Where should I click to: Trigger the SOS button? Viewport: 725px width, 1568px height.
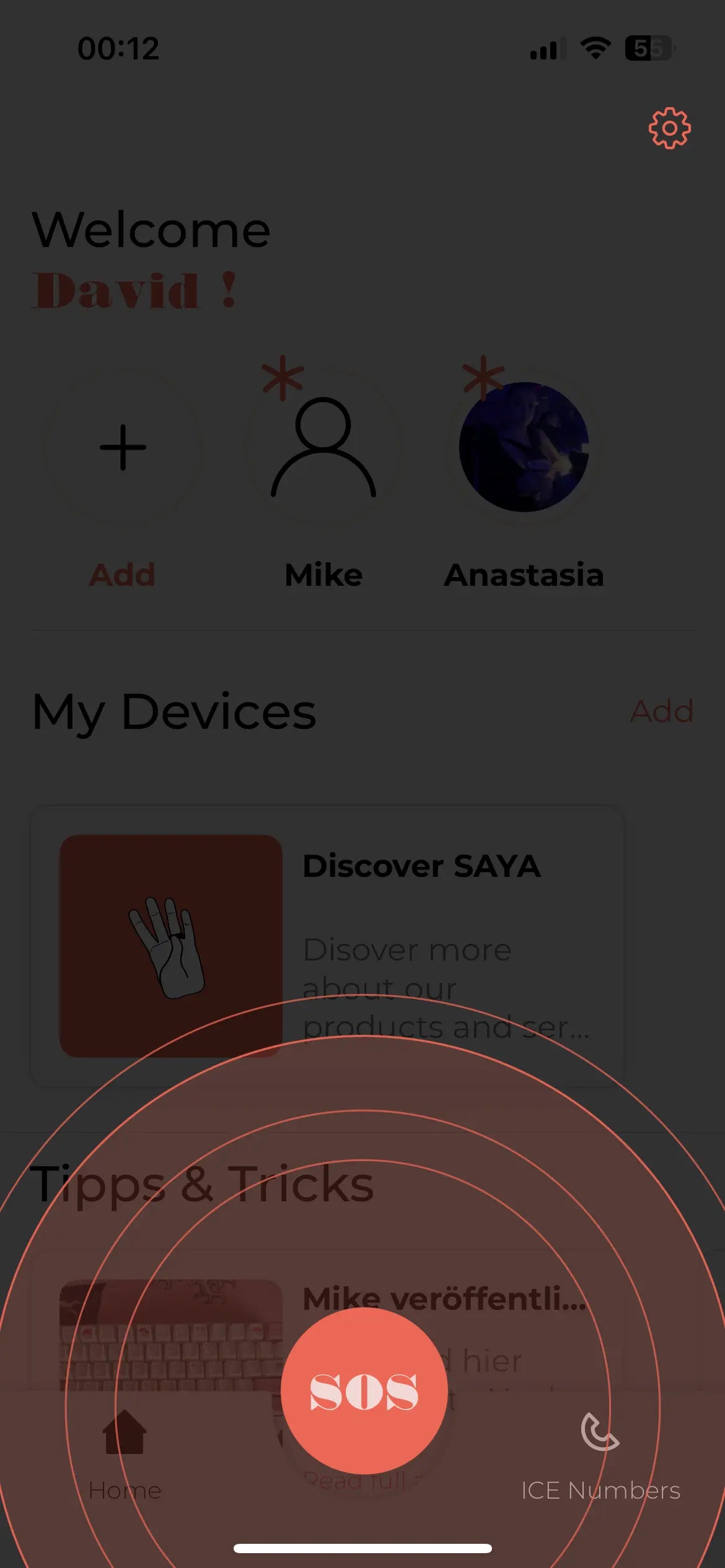(364, 1391)
